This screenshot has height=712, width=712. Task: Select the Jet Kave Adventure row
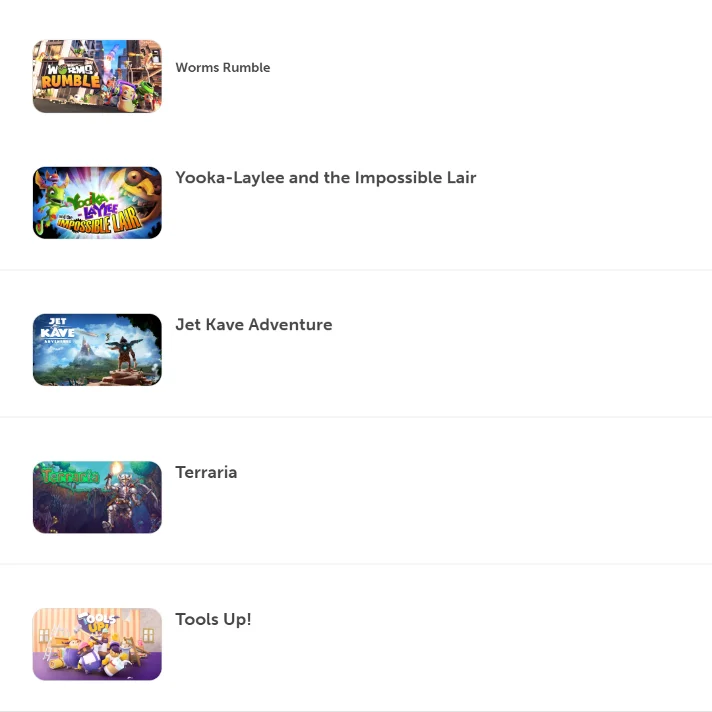coord(253,325)
